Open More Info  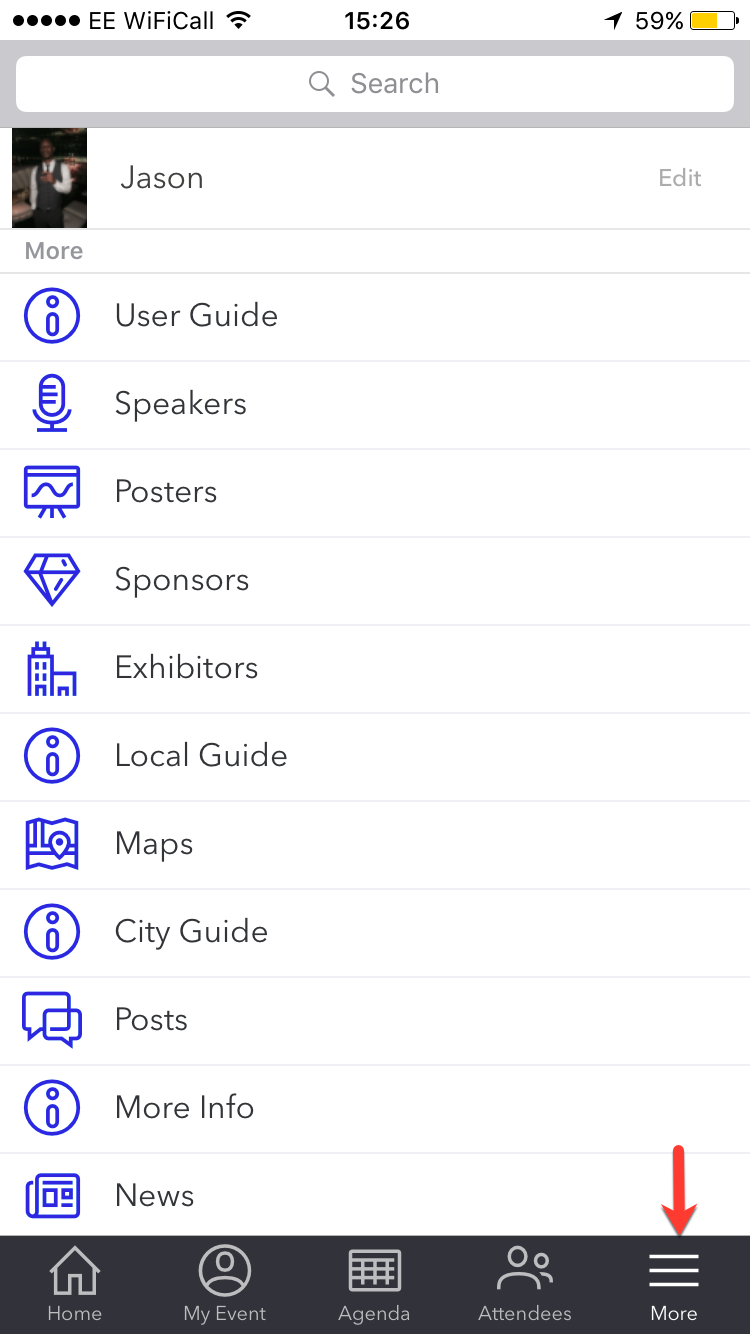click(375, 1109)
